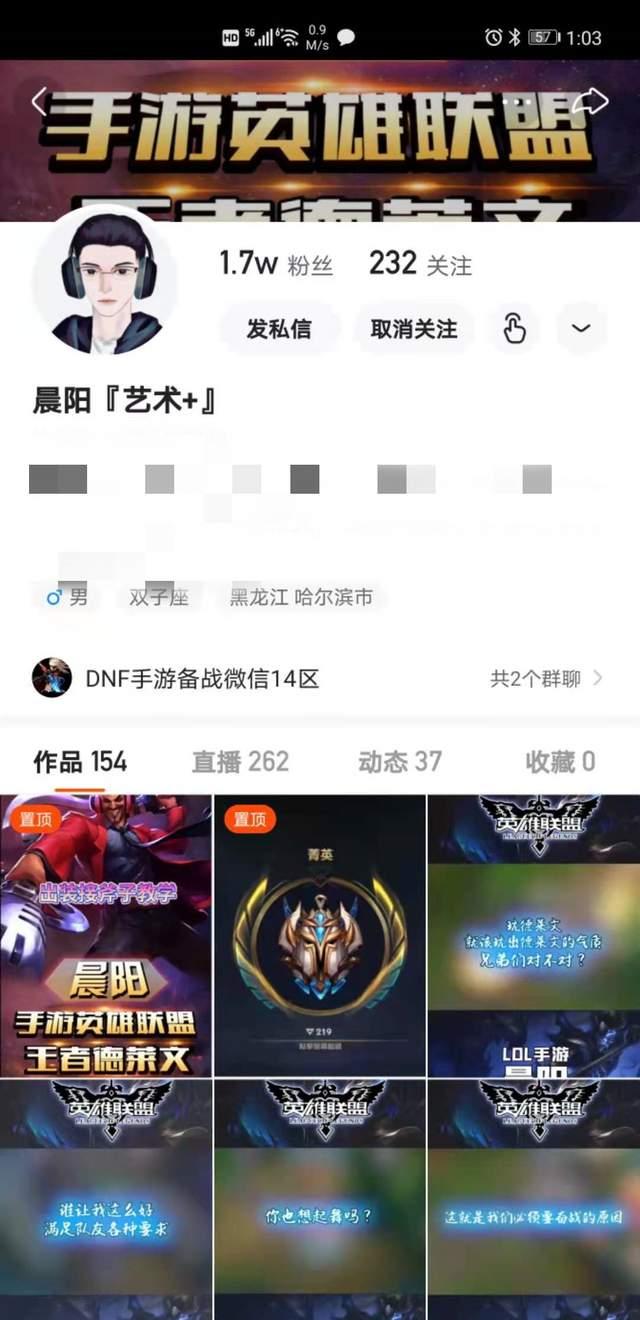Open pinned video 出装按符文教学

point(106,935)
